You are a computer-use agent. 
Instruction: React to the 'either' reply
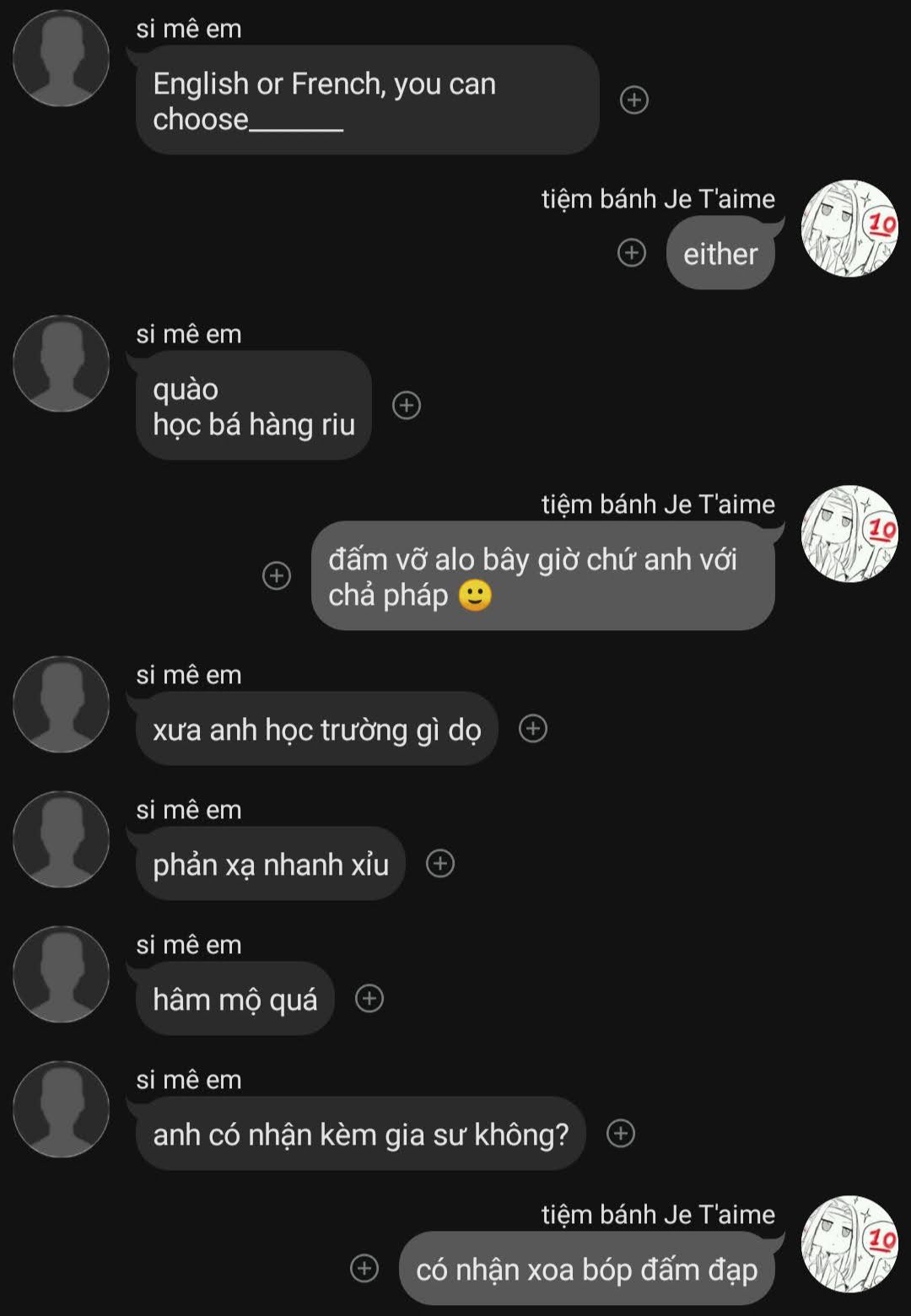pos(631,252)
